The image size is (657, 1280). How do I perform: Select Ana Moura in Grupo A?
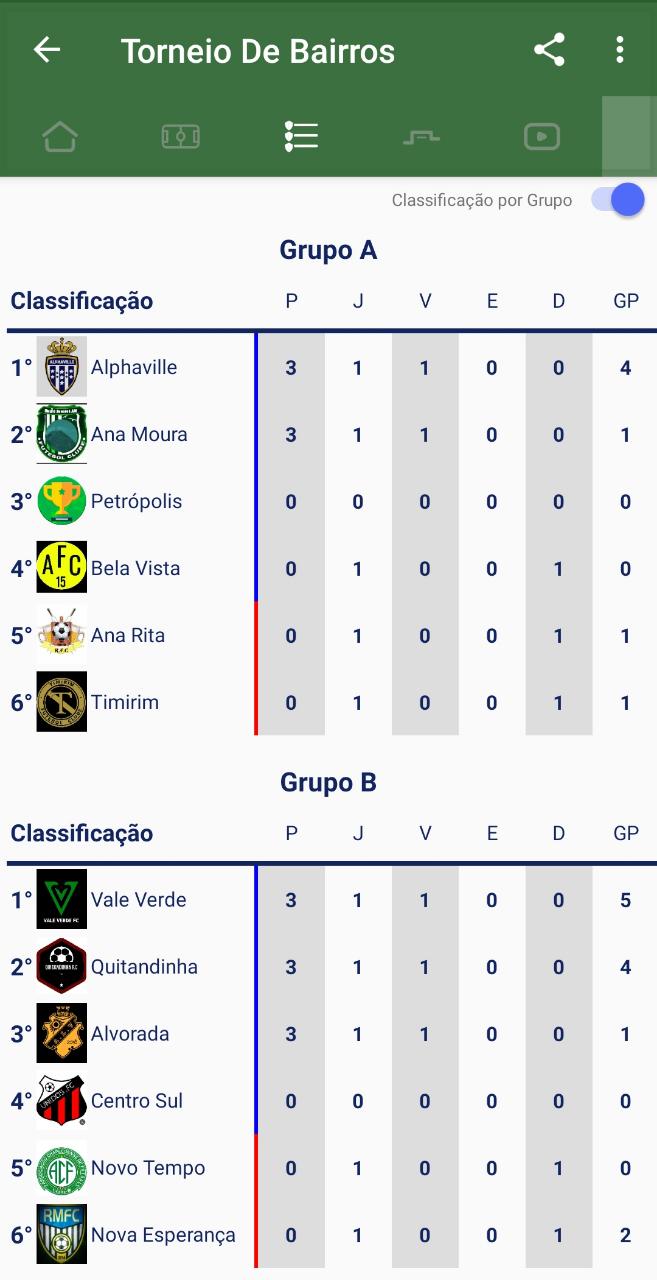point(139,434)
